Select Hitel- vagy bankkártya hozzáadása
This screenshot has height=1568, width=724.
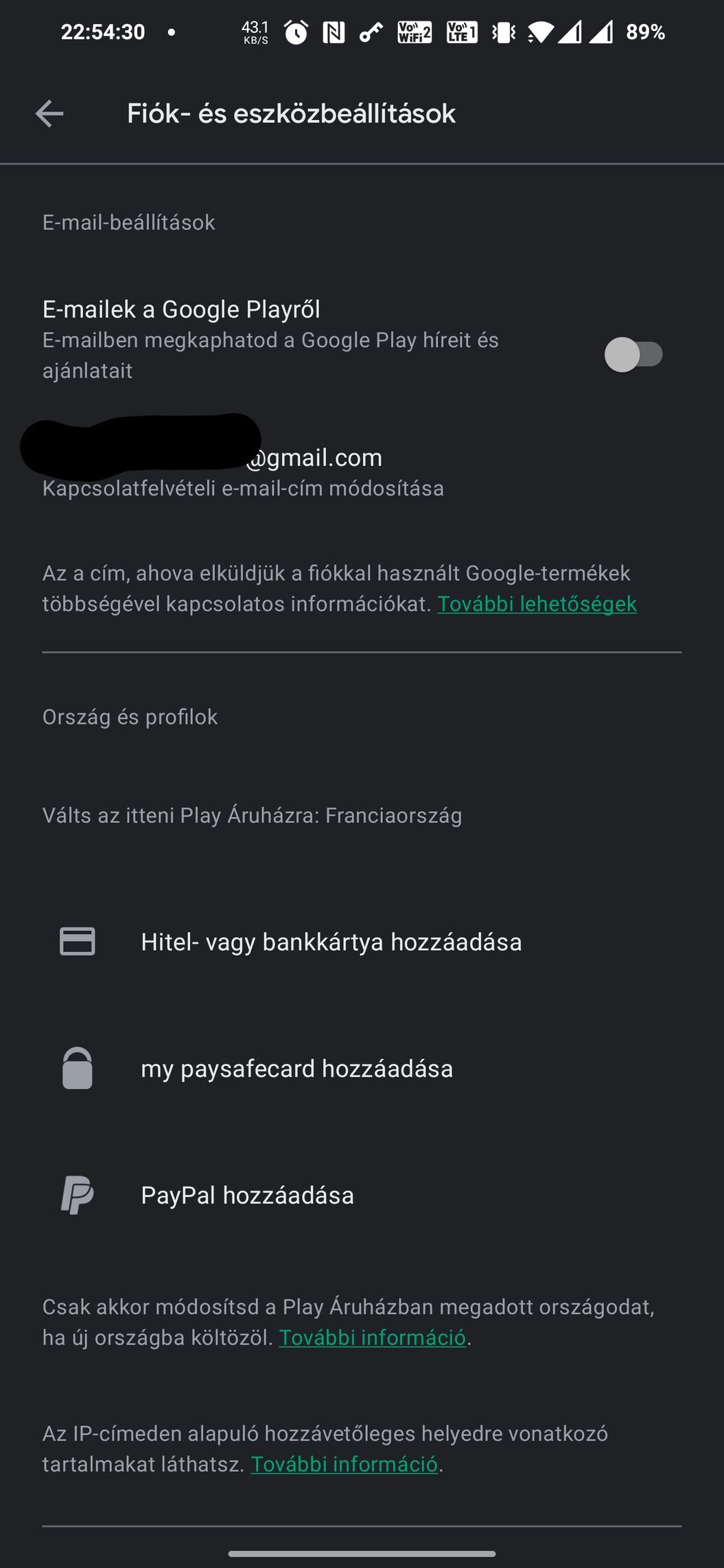click(362, 942)
